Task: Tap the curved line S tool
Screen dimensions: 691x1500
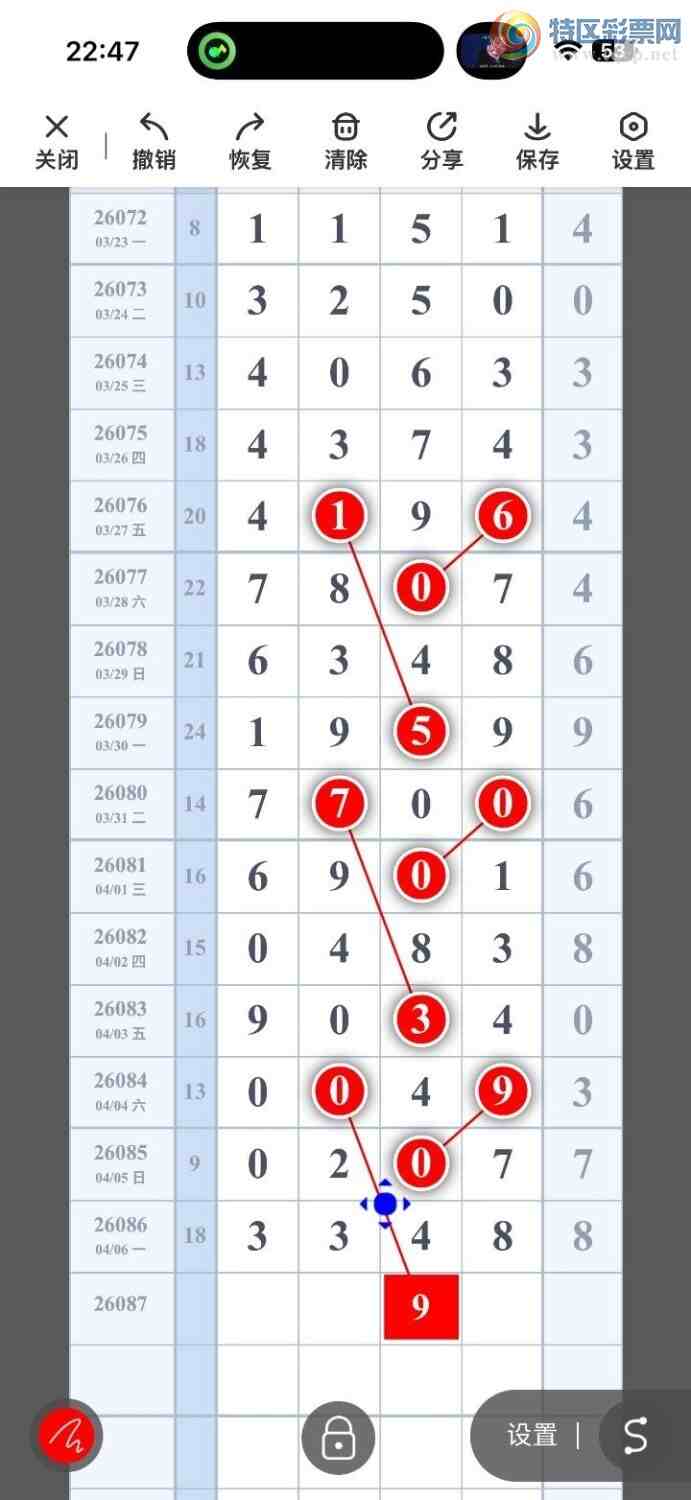Action: pyautogui.click(x=636, y=1436)
